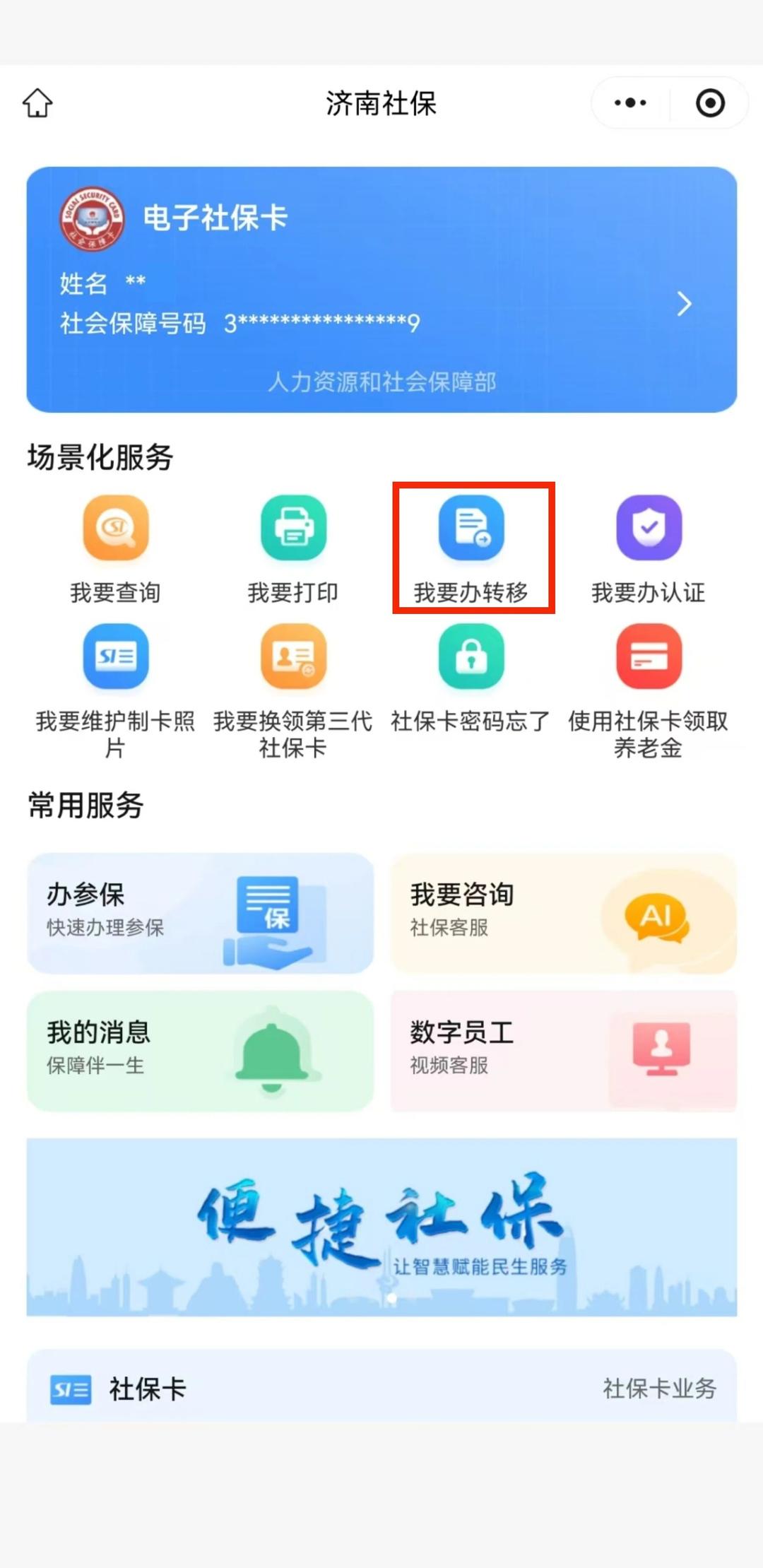Open 我要咨询 AI customer service

click(x=564, y=913)
